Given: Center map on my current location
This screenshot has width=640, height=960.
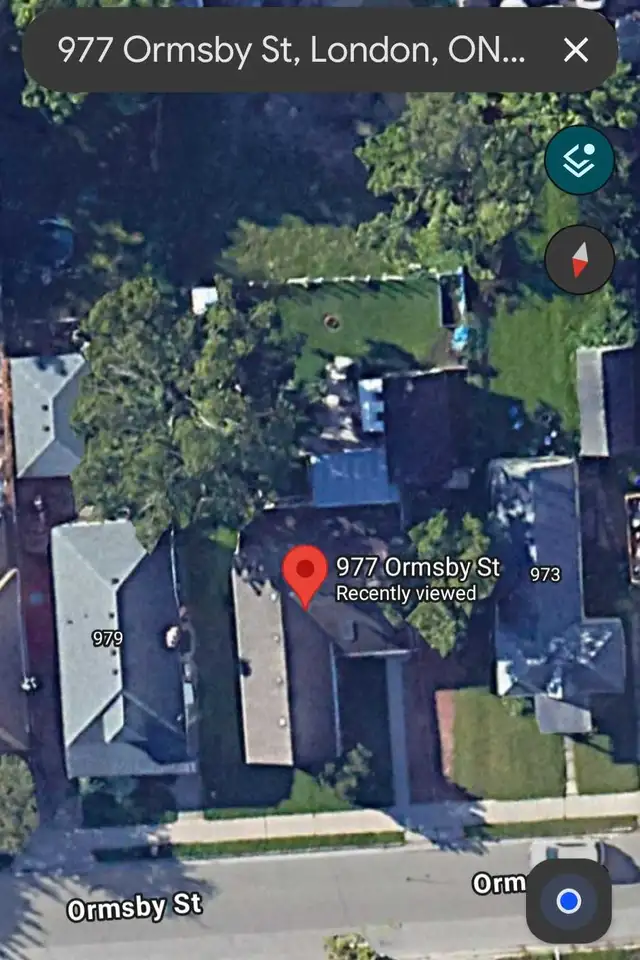Looking at the screenshot, I should tap(568, 901).
